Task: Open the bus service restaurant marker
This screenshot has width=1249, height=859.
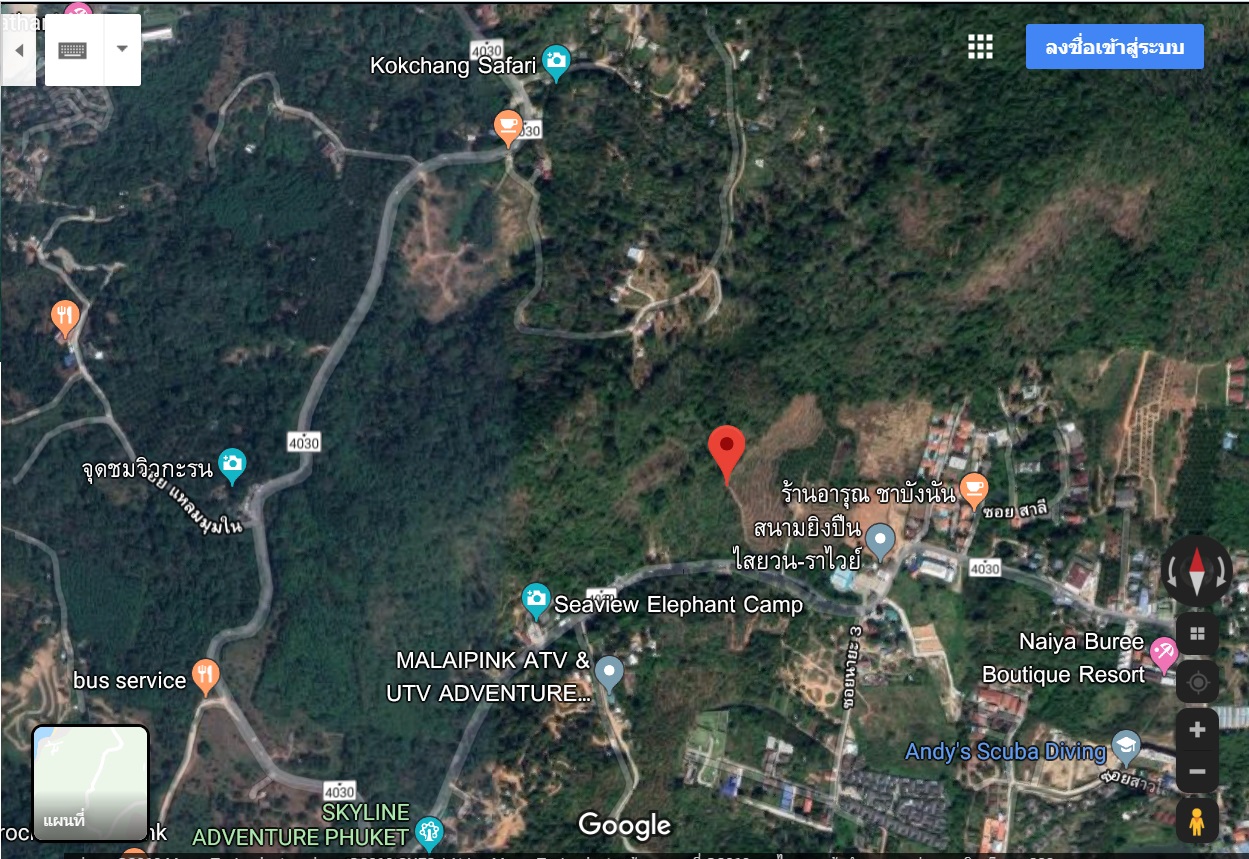Action: 205,677
